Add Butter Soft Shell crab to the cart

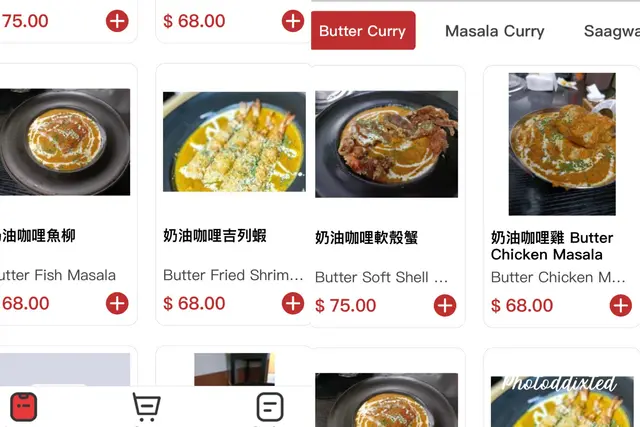point(445,305)
